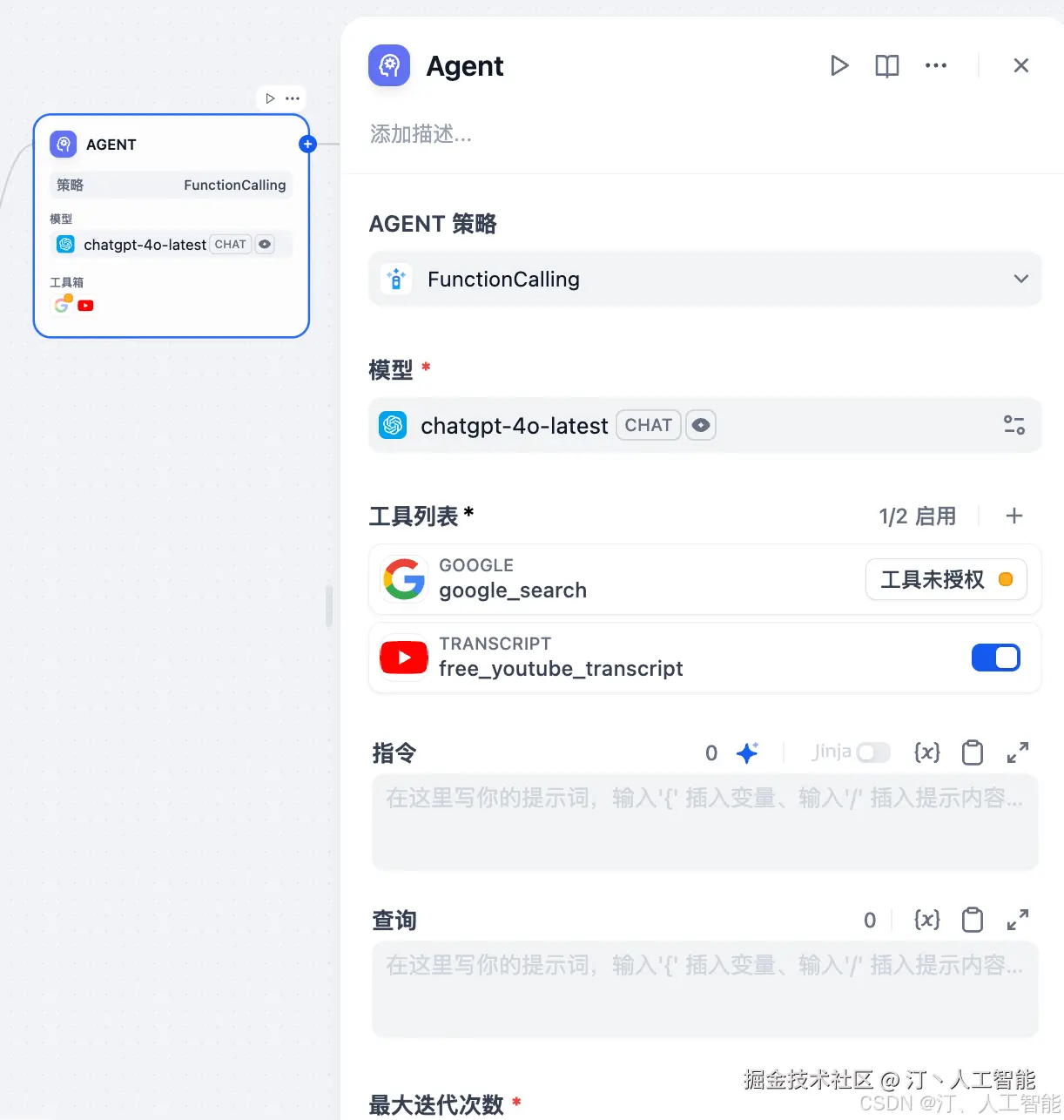
Task: Tap the 添加描述 description field
Action: pyautogui.click(x=421, y=134)
